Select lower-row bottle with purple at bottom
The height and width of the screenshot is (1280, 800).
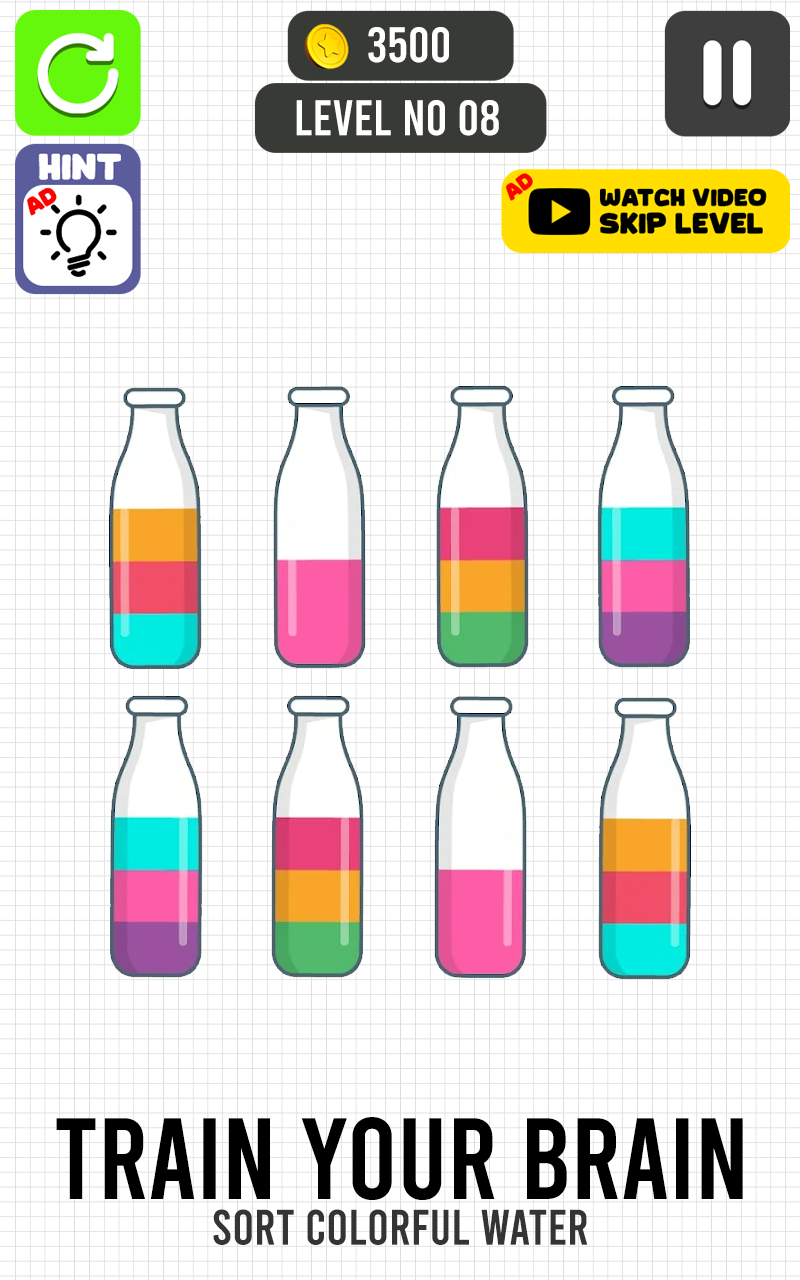click(x=155, y=870)
